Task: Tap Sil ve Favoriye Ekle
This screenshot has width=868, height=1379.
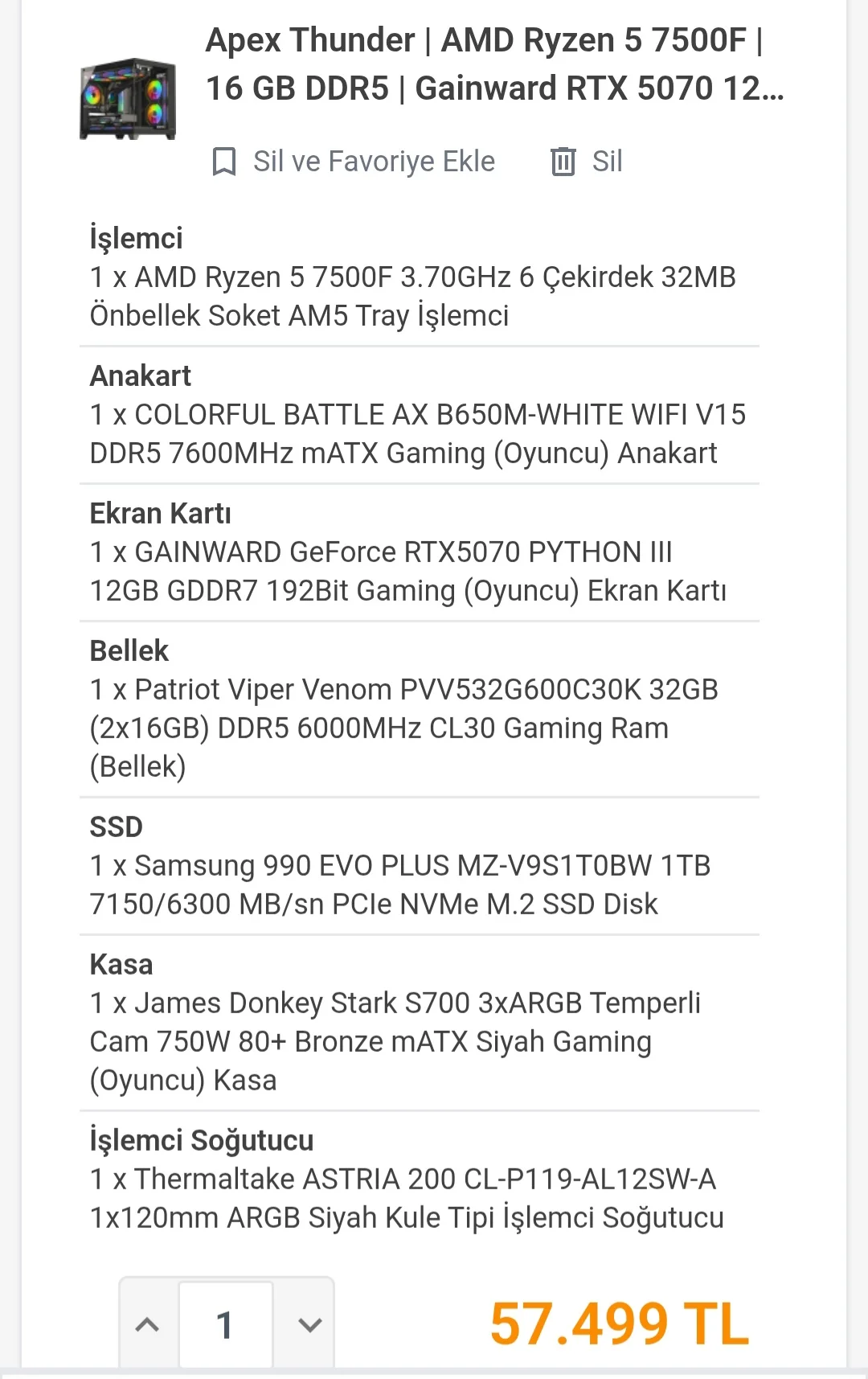Action: point(353,162)
